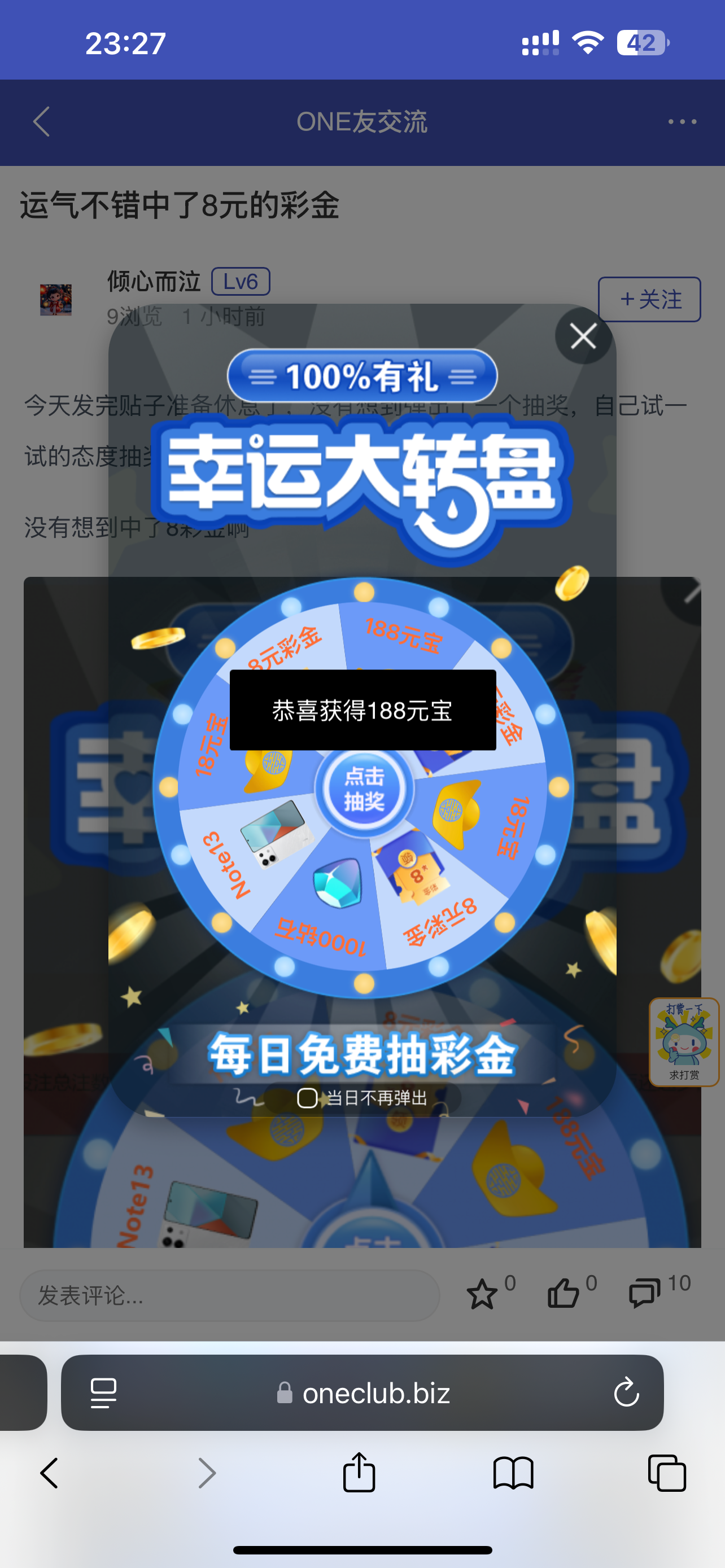Open 倾心而泣's profile avatar
725x1568 pixels.
56,300
